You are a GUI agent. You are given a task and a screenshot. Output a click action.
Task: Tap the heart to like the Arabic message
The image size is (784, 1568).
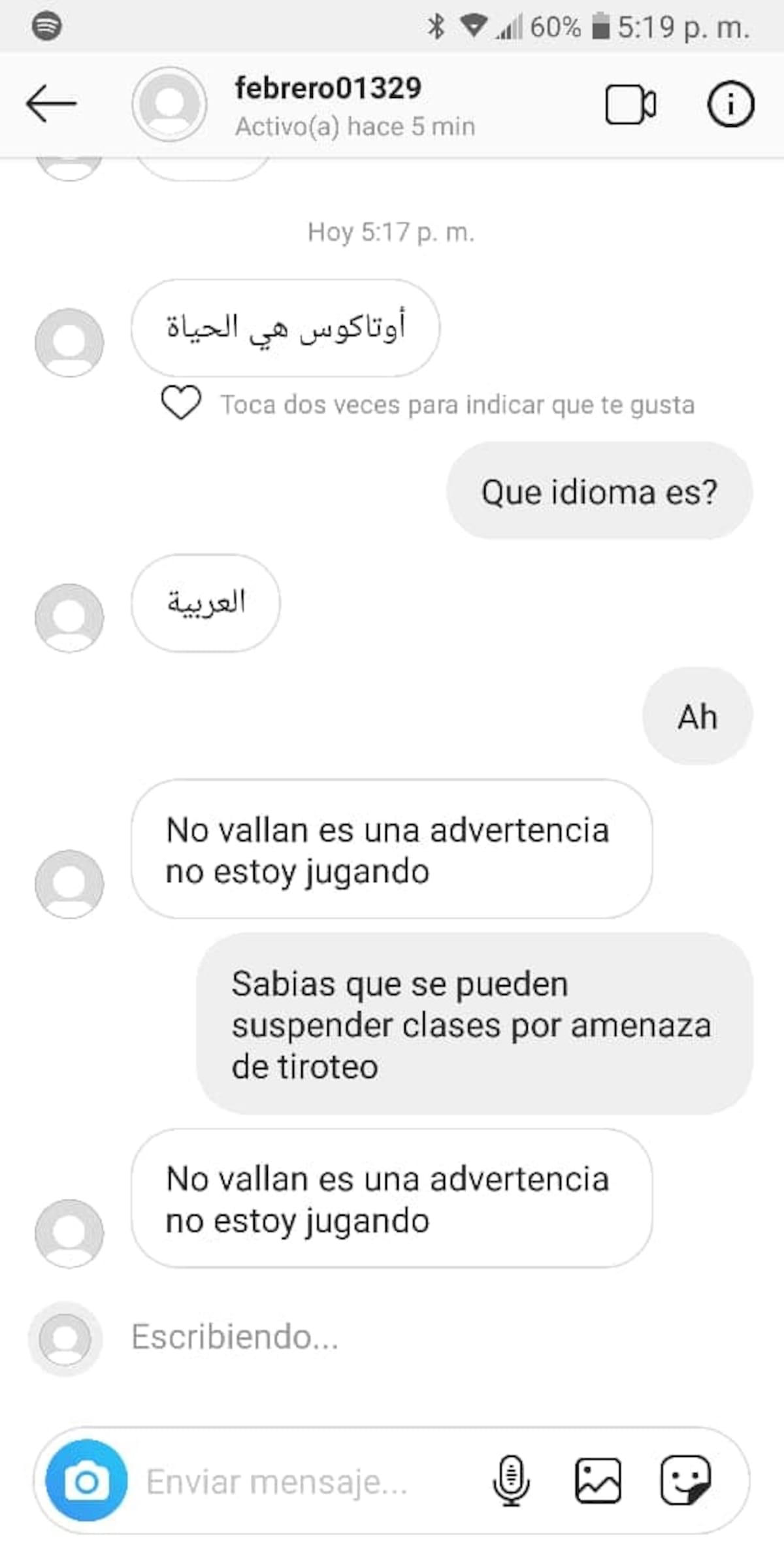[x=181, y=402]
